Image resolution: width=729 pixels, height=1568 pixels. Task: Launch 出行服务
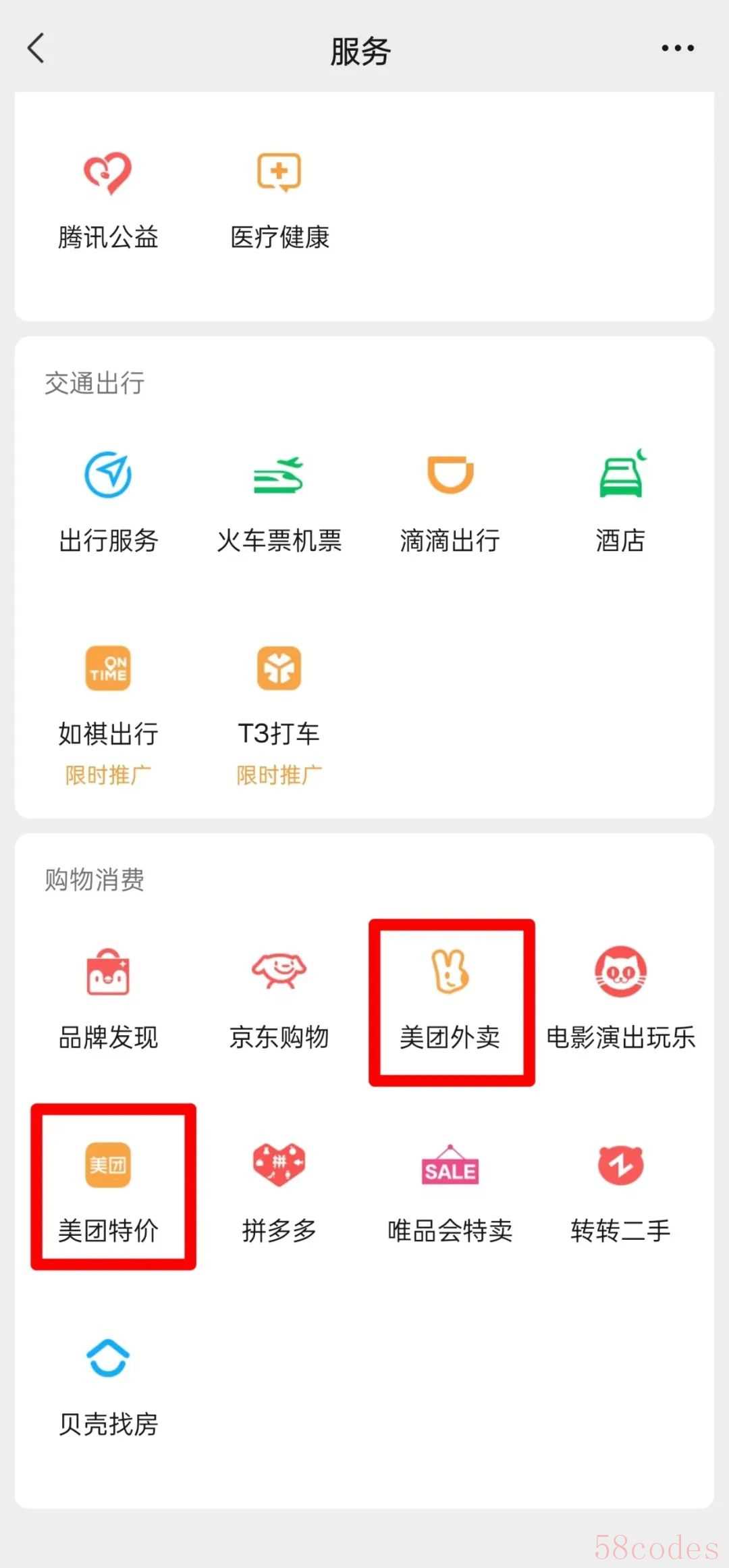tap(108, 503)
